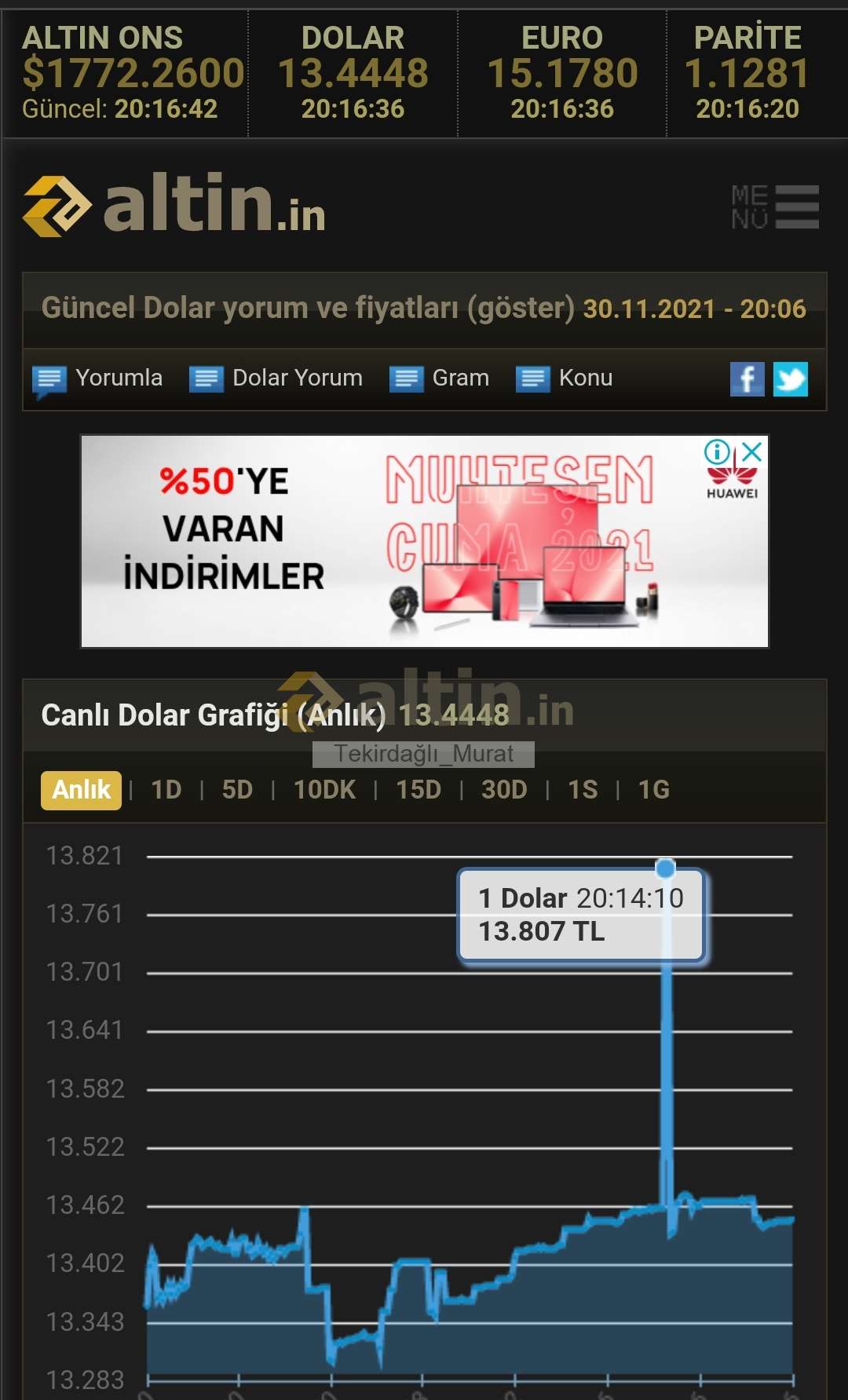Viewport: 848px width, 1400px height.
Task: Switch chart to 1D
Action: click(x=166, y=790)
